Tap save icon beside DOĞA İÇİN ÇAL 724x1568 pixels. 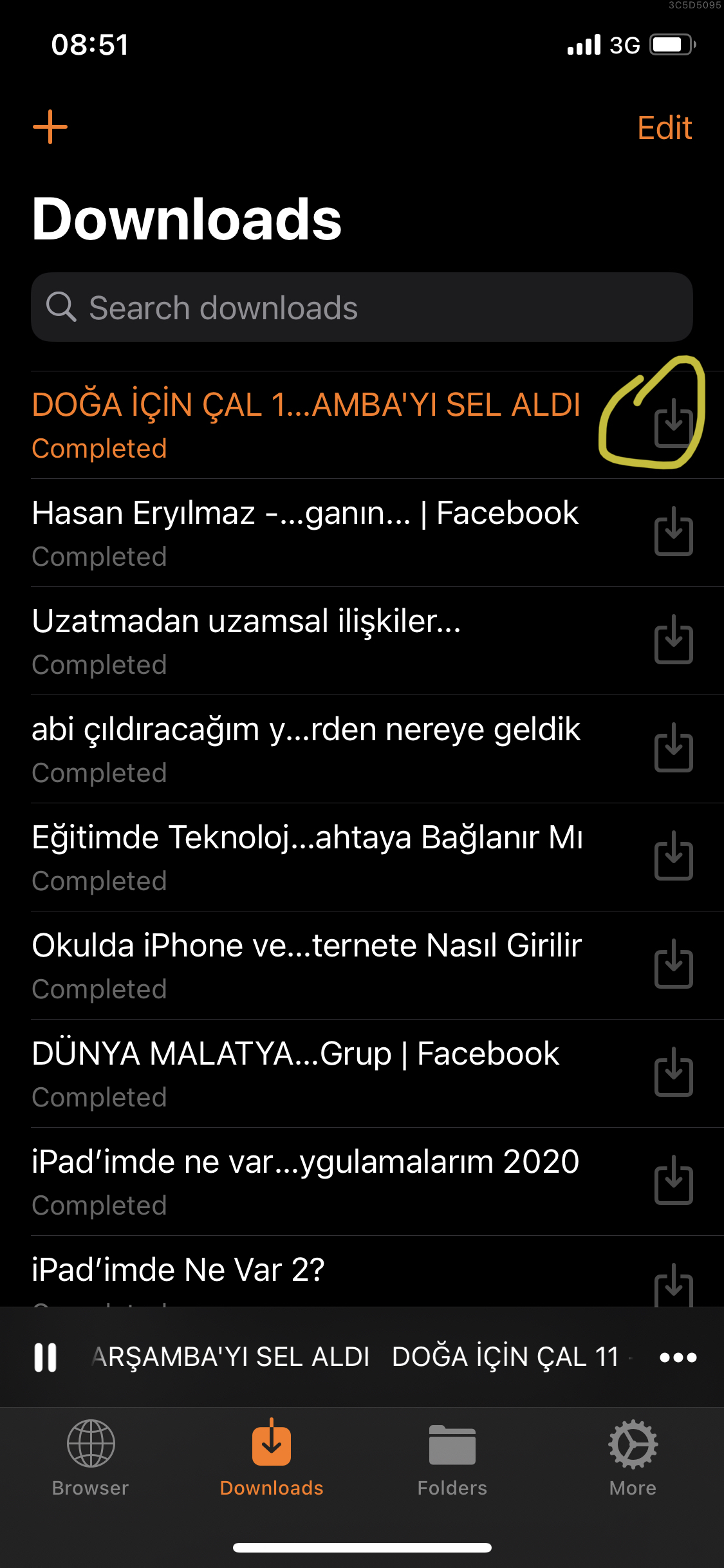[x=673, y=423]
